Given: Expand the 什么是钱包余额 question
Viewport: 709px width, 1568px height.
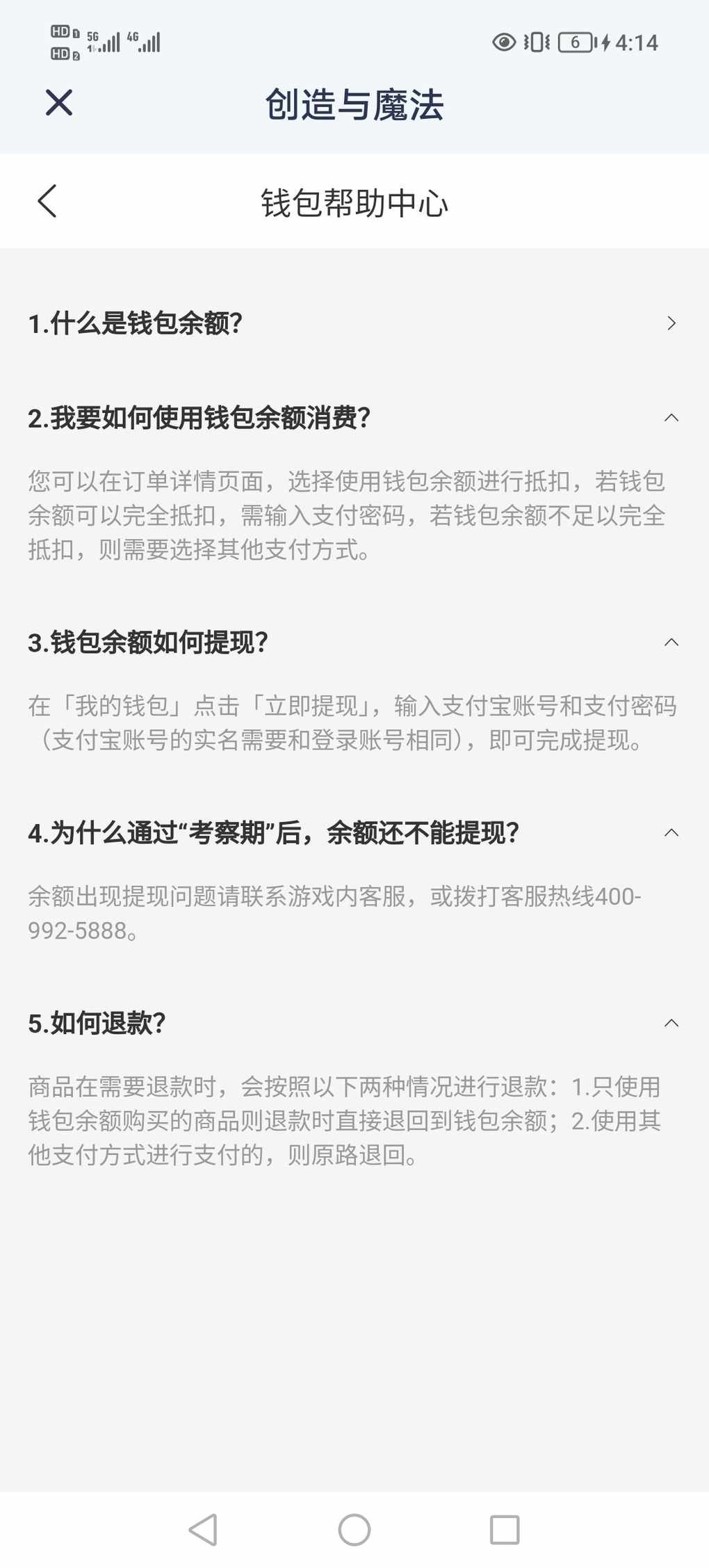Looking at the screenshot, I should pos(671,323).
